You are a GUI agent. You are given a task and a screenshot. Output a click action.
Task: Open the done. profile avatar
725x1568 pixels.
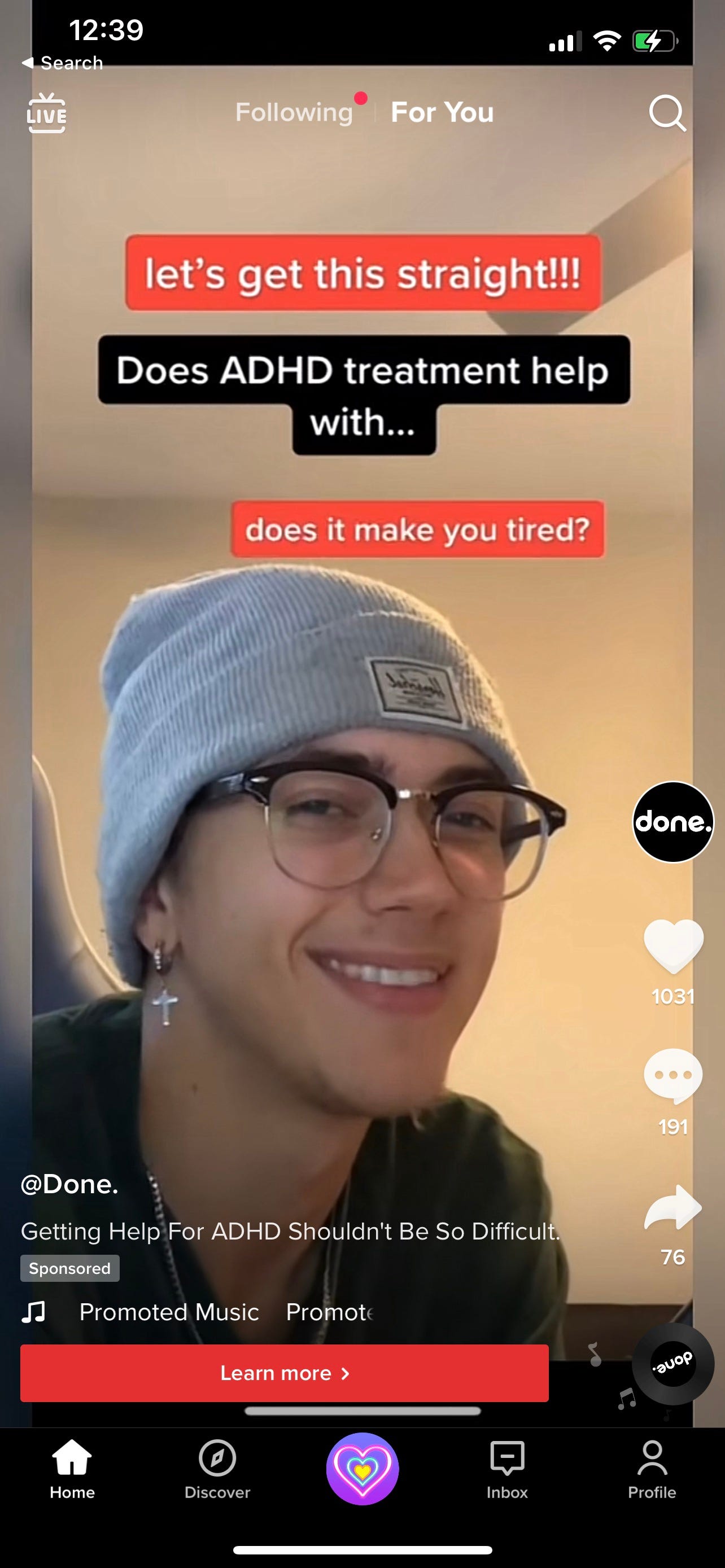pos(672,822)
